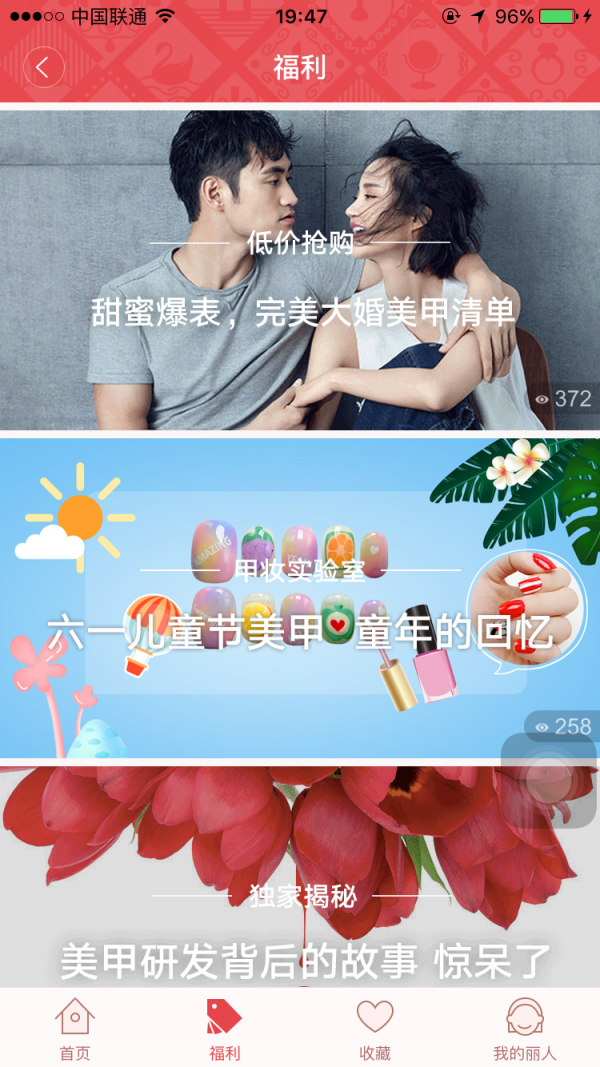Screen dimensions: 600x1067
Task: Open the 收藏 tab
Action: [375, 1028]
